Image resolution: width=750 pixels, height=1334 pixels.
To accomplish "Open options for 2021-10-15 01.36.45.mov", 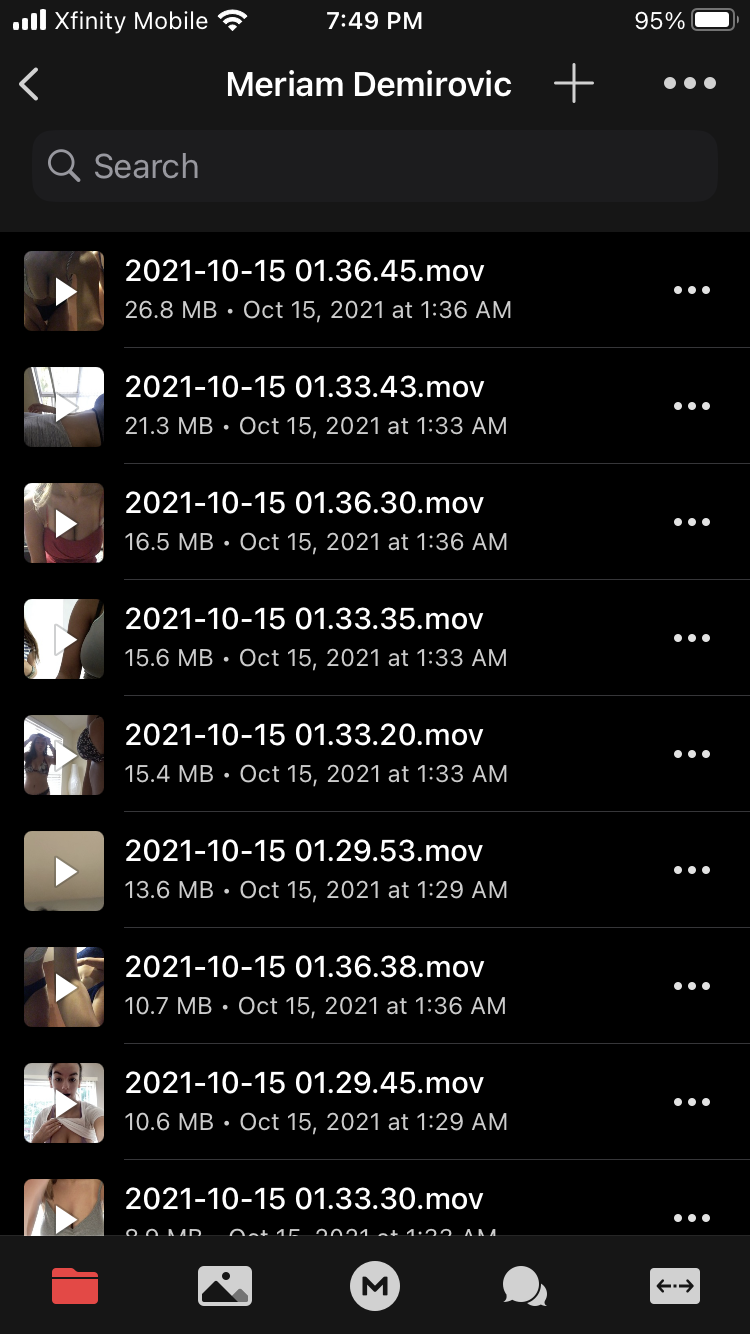I will pyautogui.click(x=691, y=290).
